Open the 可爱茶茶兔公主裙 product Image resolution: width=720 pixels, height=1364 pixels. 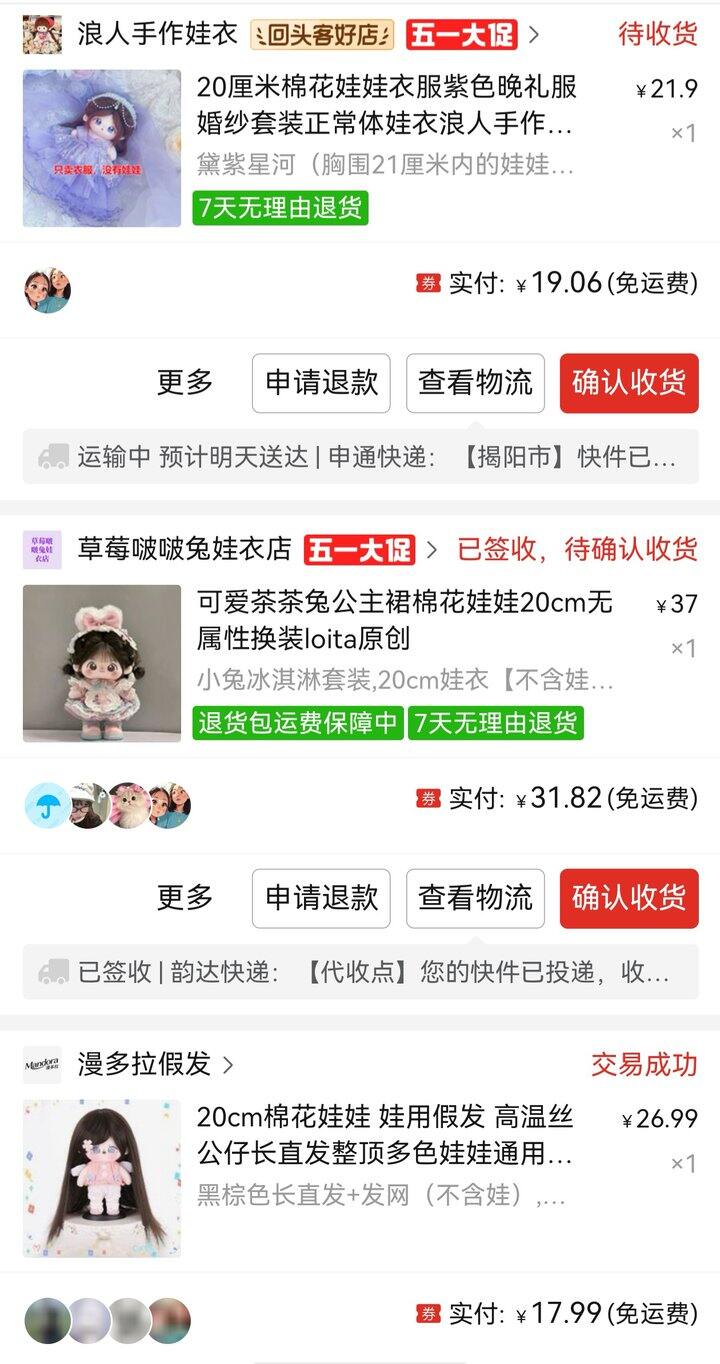[x=404, y=620]
